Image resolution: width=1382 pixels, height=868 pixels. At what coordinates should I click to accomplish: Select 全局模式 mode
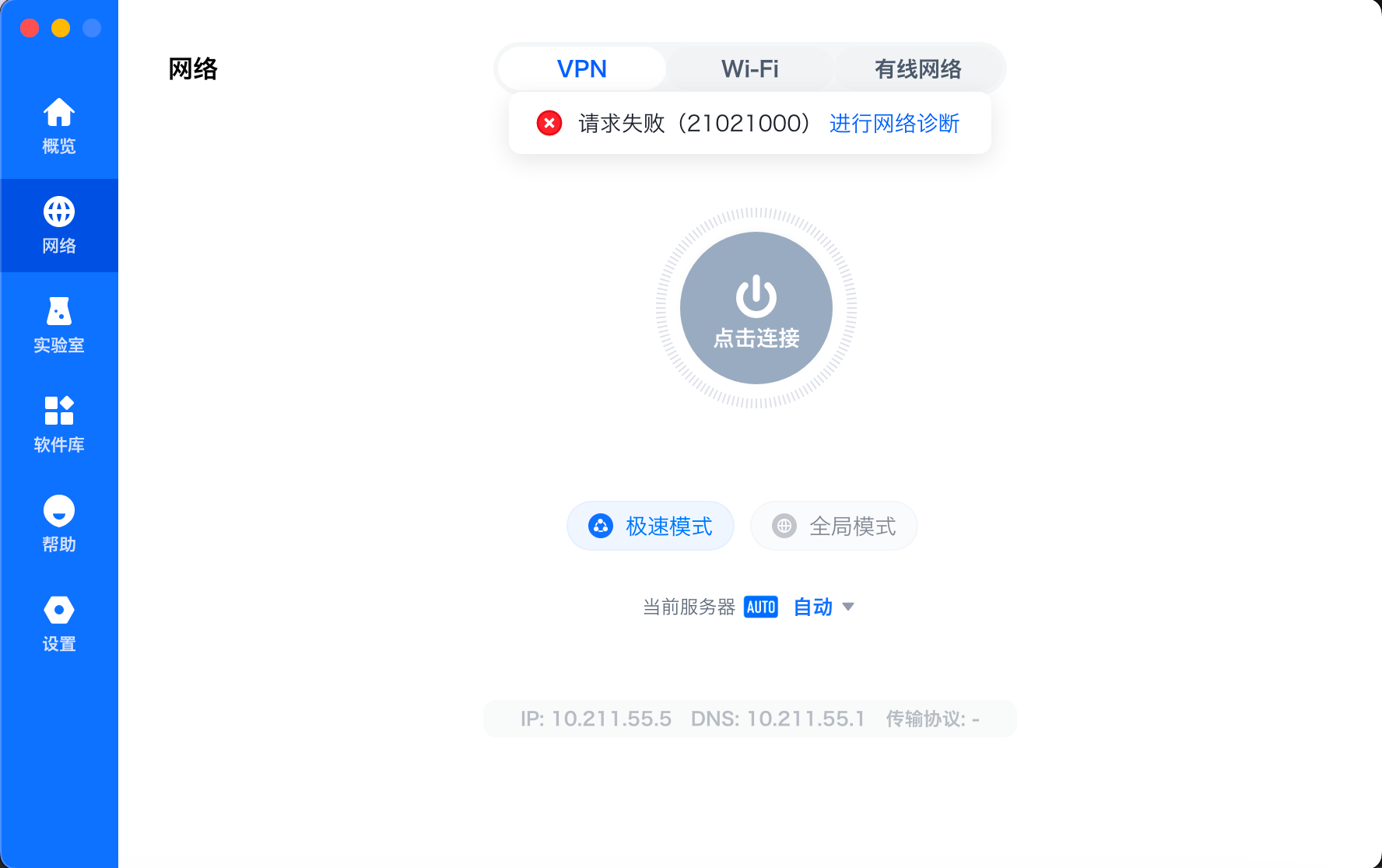(x=833, y=526)
